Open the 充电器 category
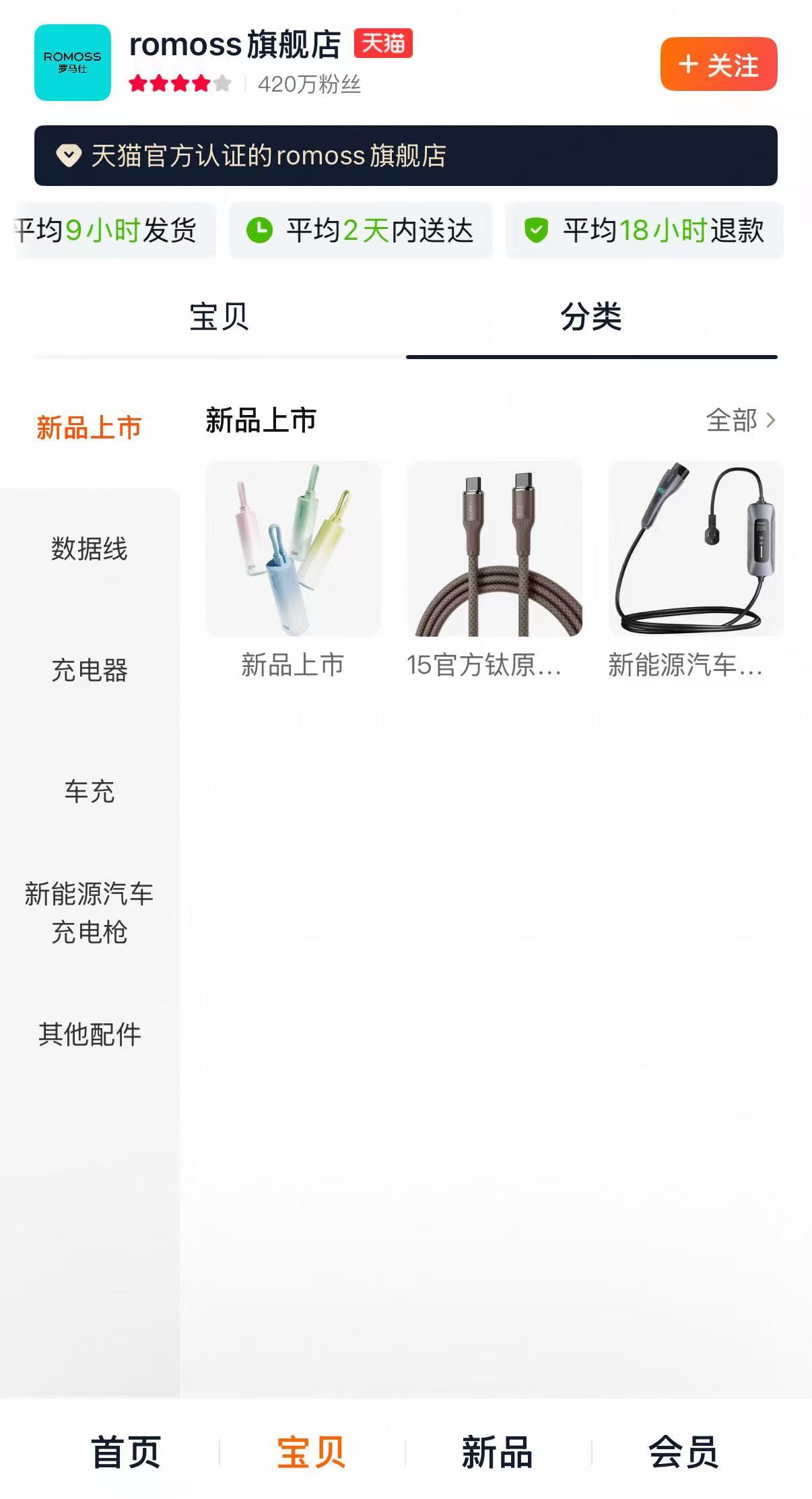This screenshot has height=1499, width=812. click(90, 670)
